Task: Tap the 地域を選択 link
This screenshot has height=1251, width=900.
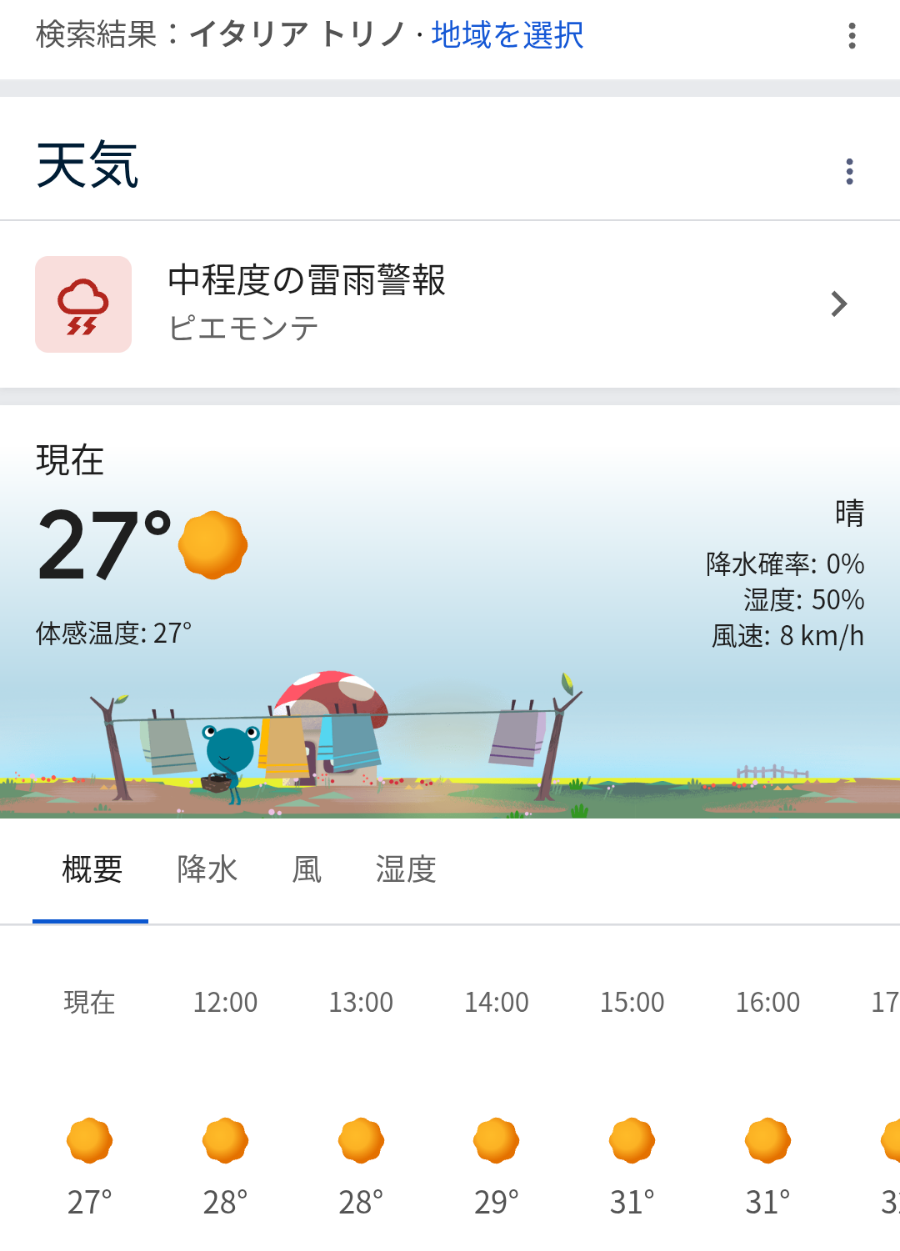Action: pyautogui.click(x=507, y=36)
